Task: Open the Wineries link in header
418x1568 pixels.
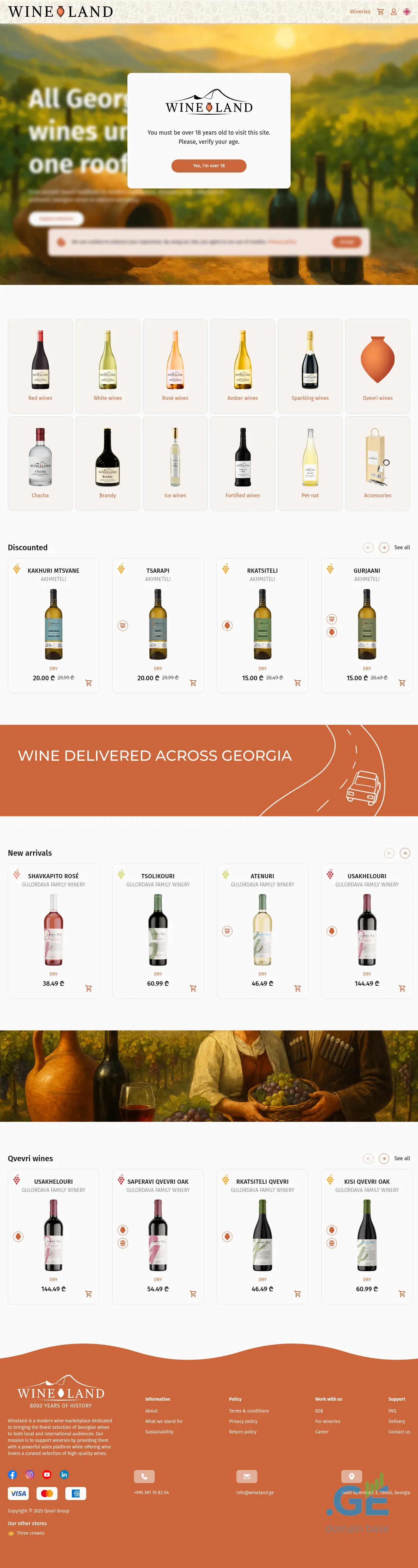Action: click(360, 11)
